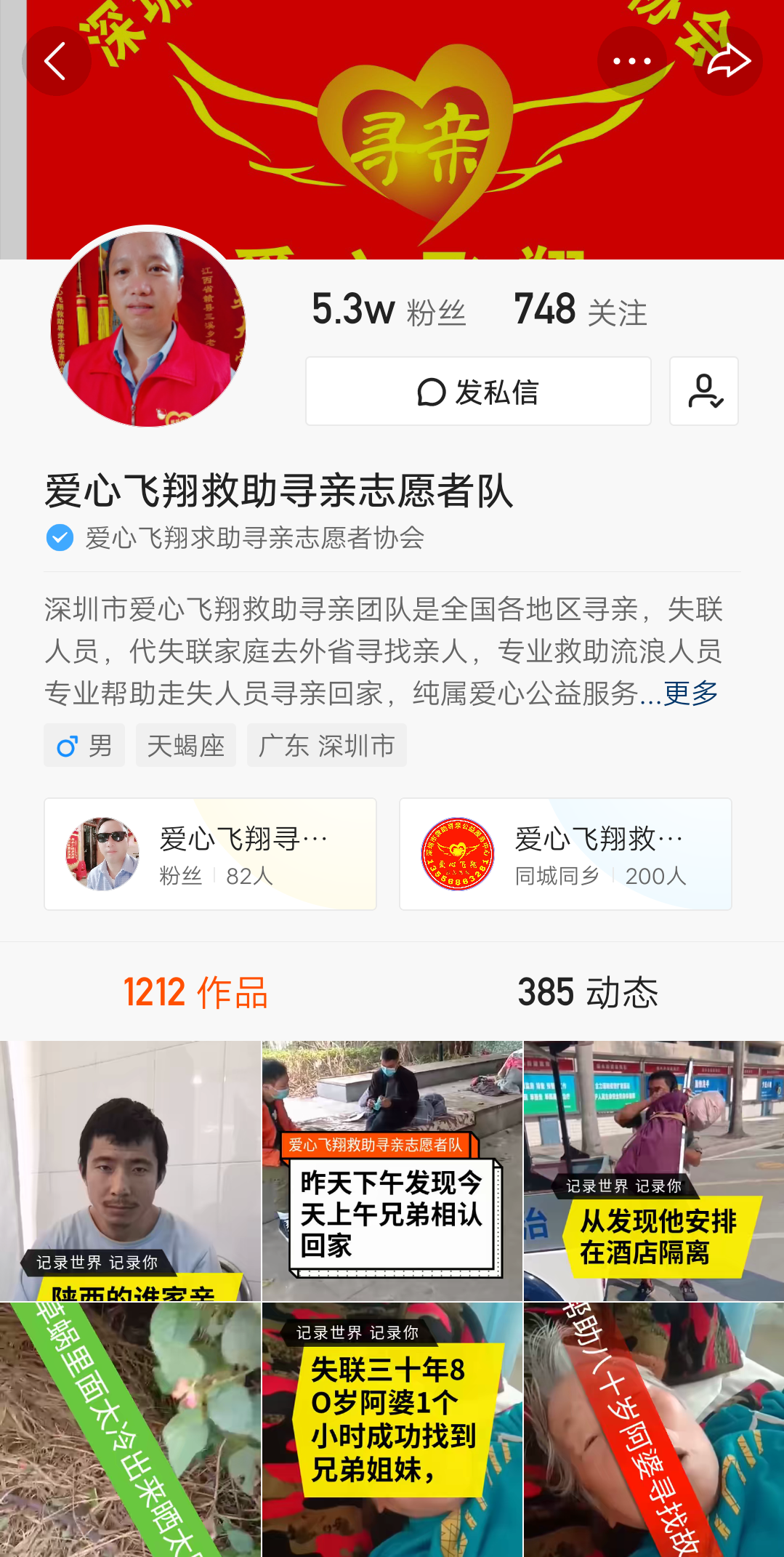Viewport: 784px width, 1557px height.
Task: Select the 广东 深圳市 location tag
Action: click(326, 744)
